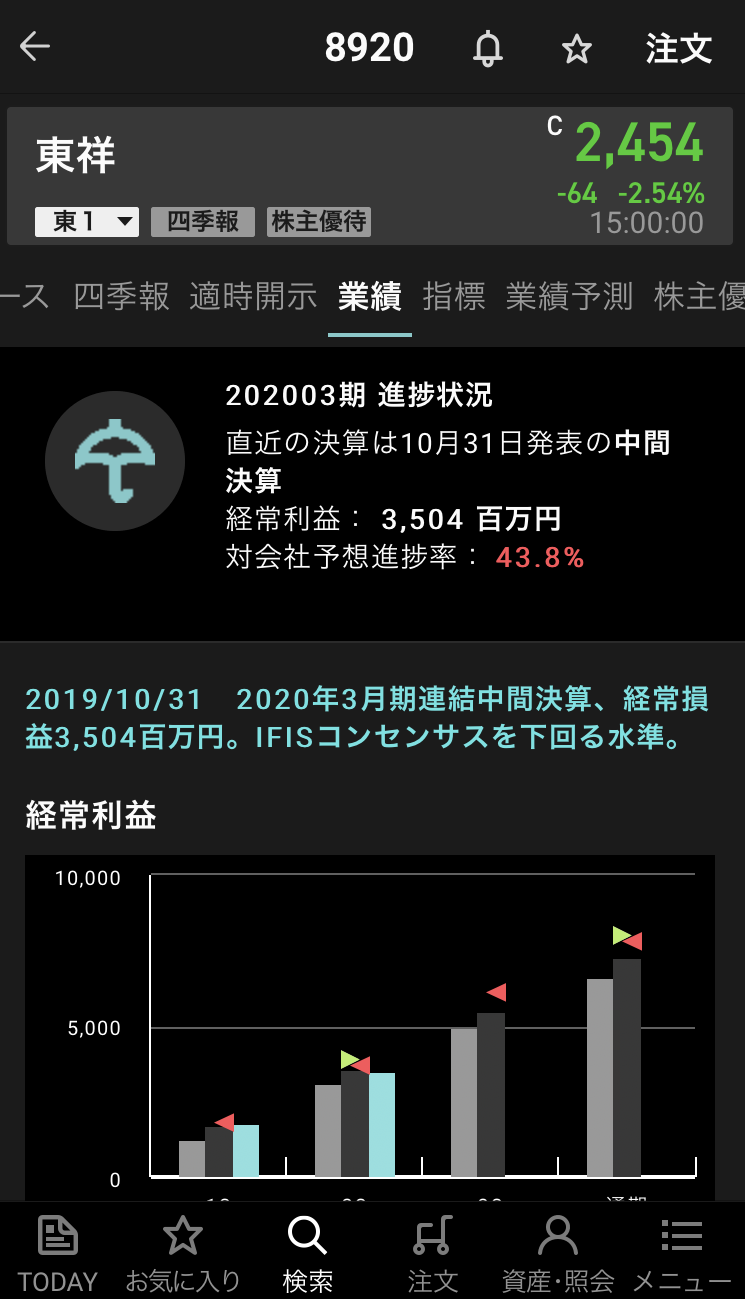Image resolution: width=745 pixels, height=1299 pixels.
Task: Switch to the 業績予測 tab
Action: pyautogui.click(x=569, y=296)
